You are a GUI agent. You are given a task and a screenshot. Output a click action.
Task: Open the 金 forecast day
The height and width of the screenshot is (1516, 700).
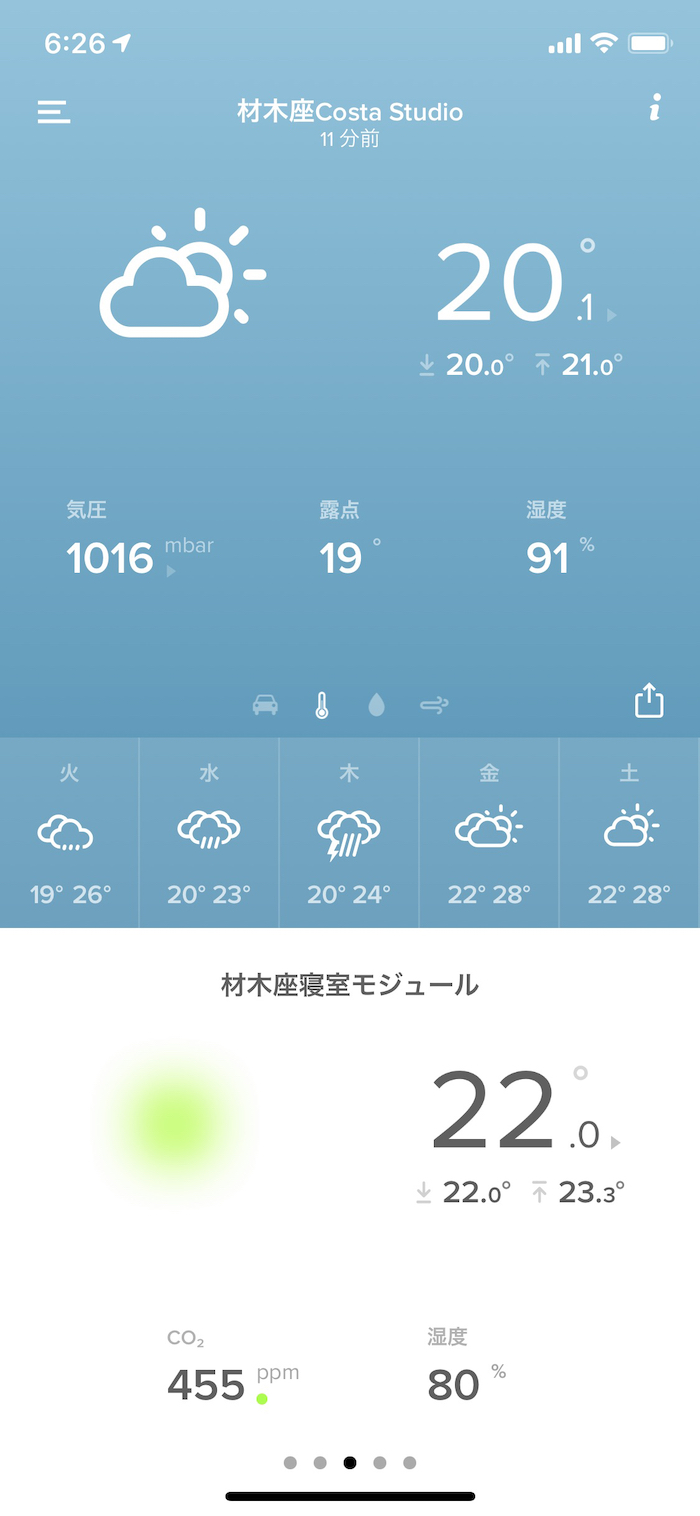(489, 833)
